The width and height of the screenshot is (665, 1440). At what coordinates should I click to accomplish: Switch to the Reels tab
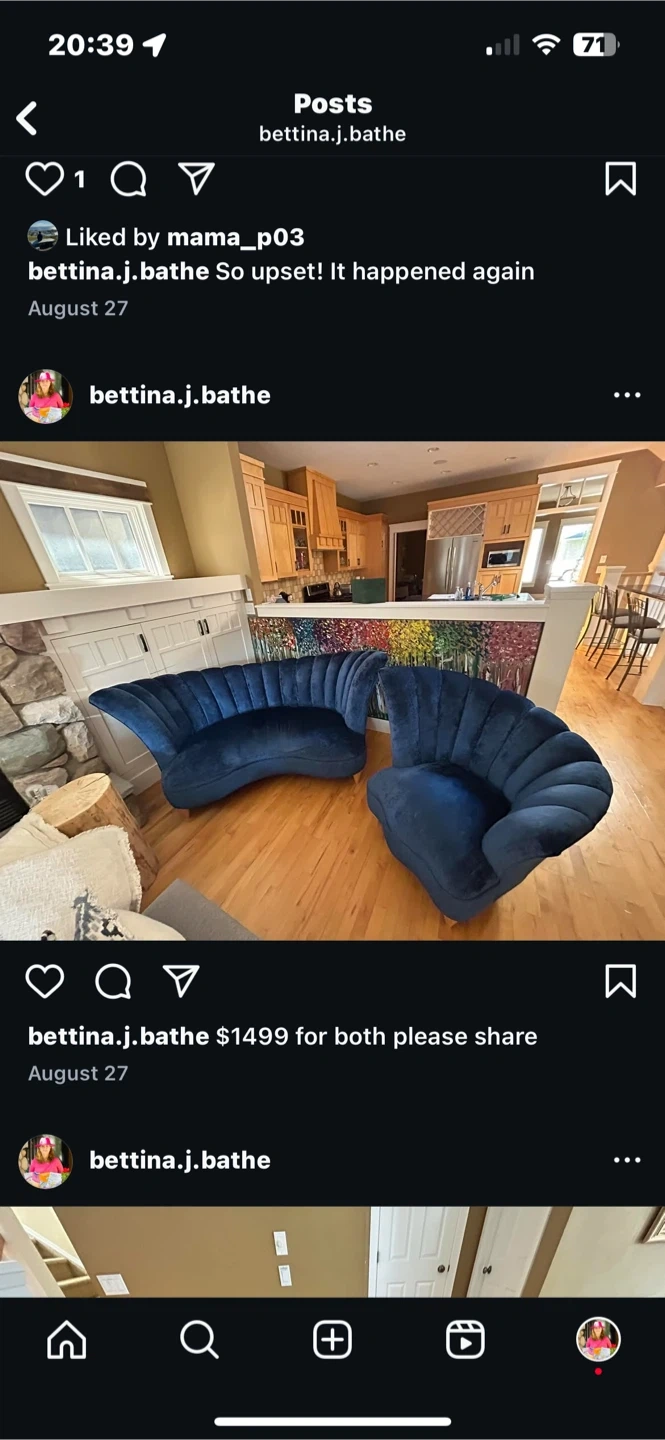[465, 1340]
